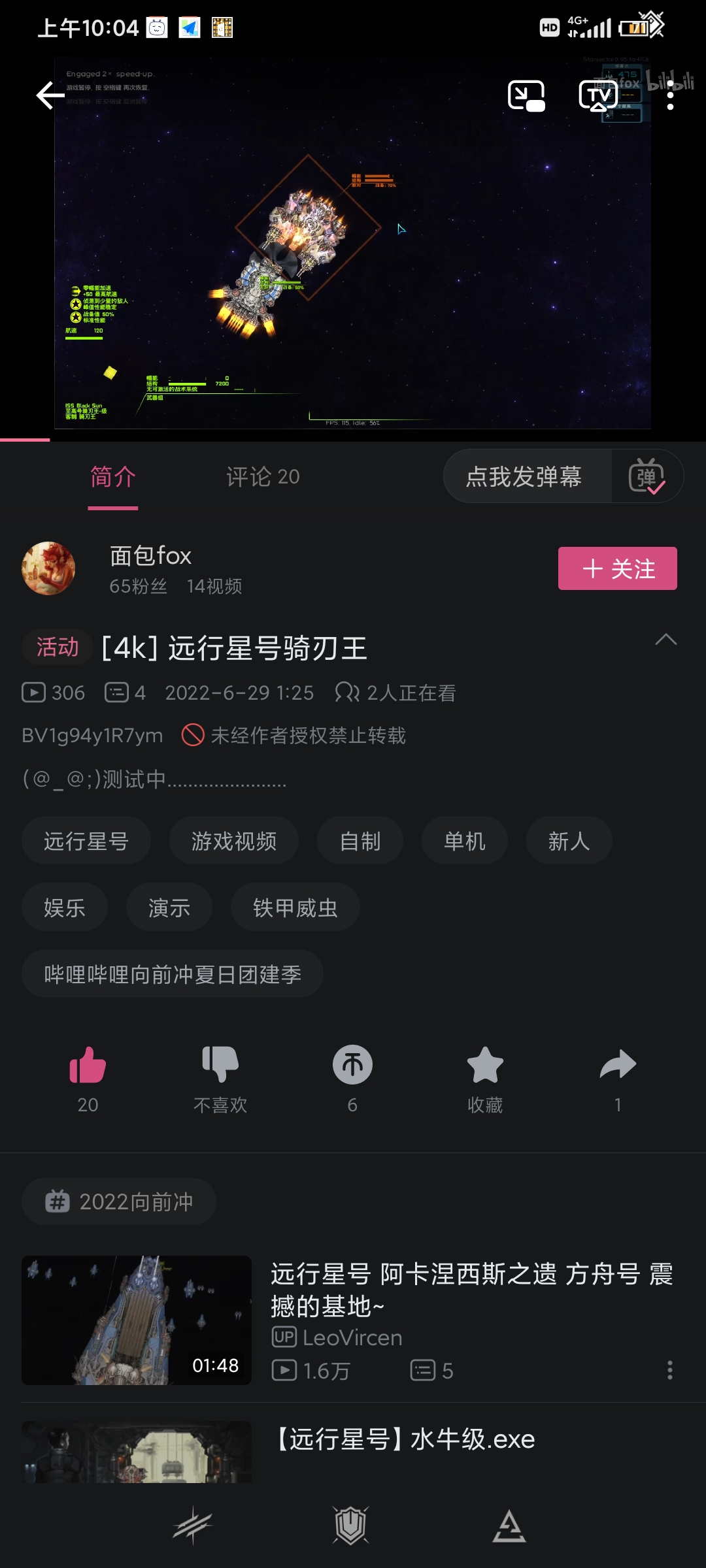The image size is (706, 1568).
Task: Expand the 评论 20 comments tab
Action: (261, 477)
